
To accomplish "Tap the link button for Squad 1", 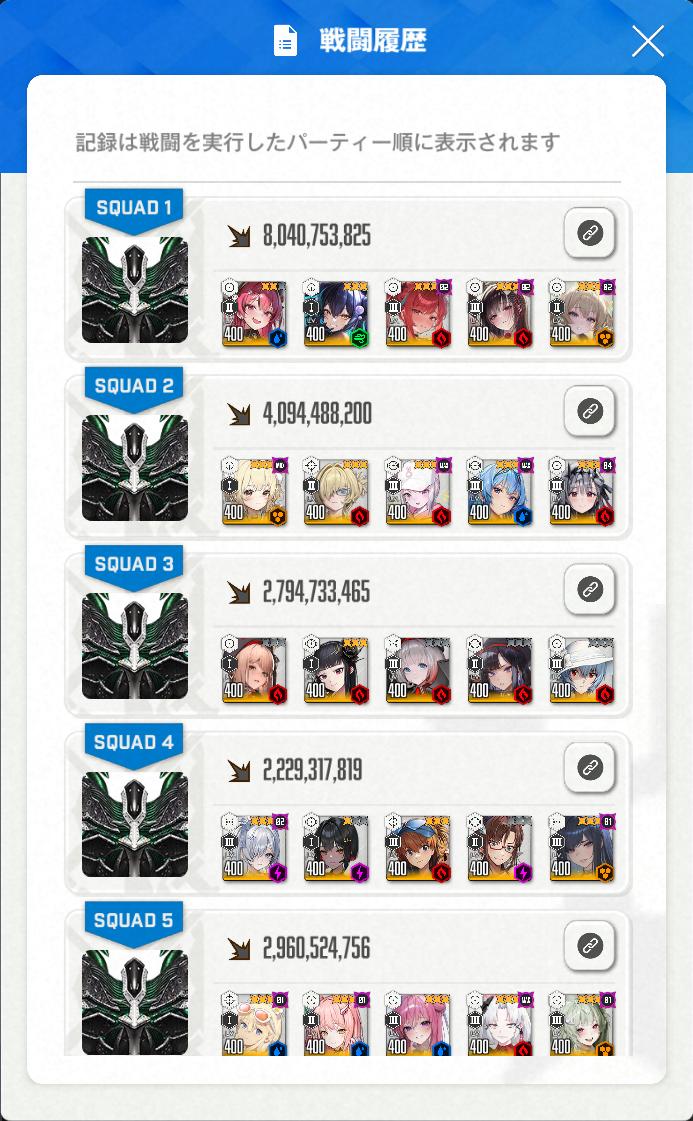I will point(589,233).
